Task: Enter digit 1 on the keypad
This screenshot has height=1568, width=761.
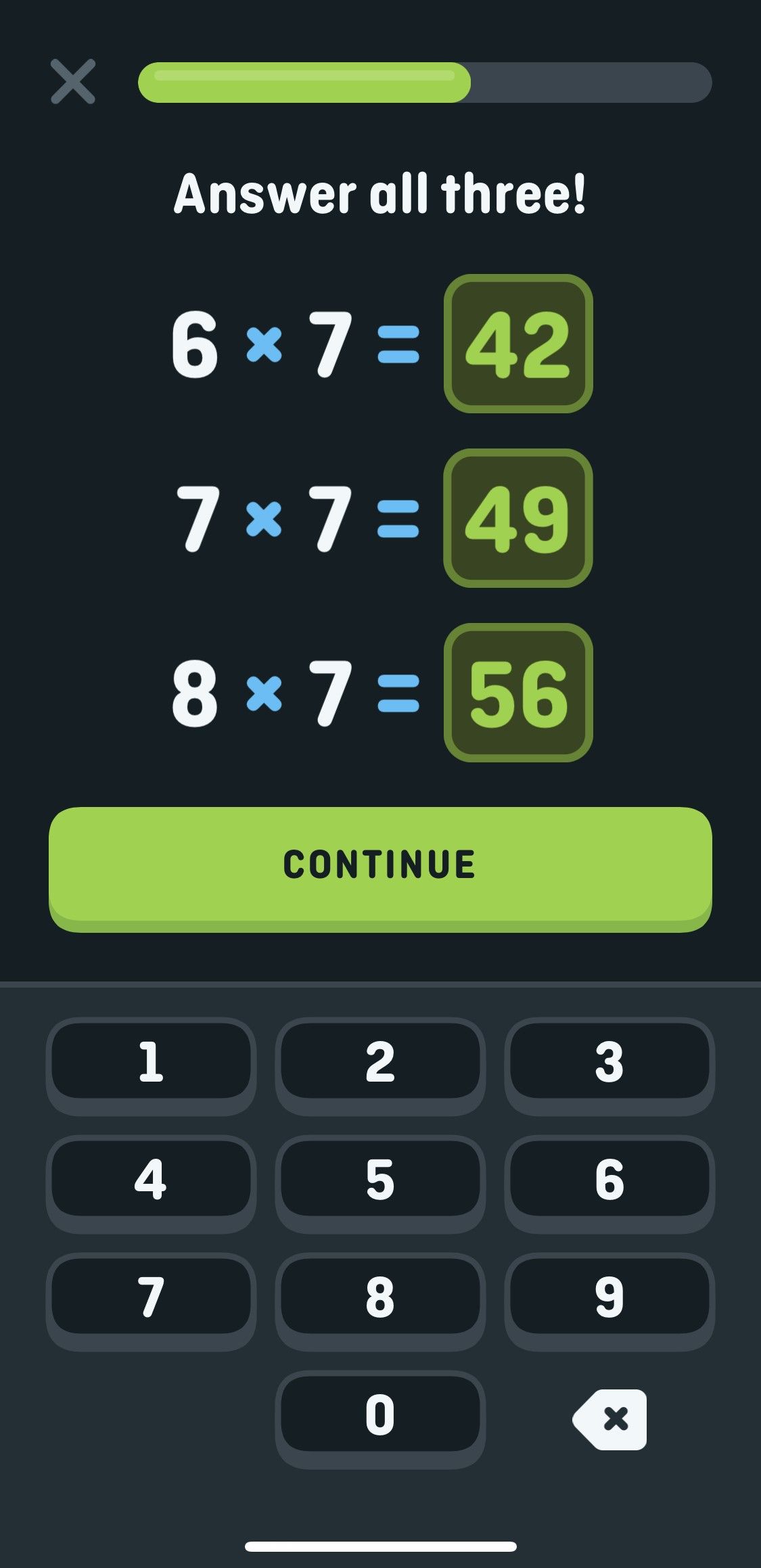Action: click(151, 1061)
